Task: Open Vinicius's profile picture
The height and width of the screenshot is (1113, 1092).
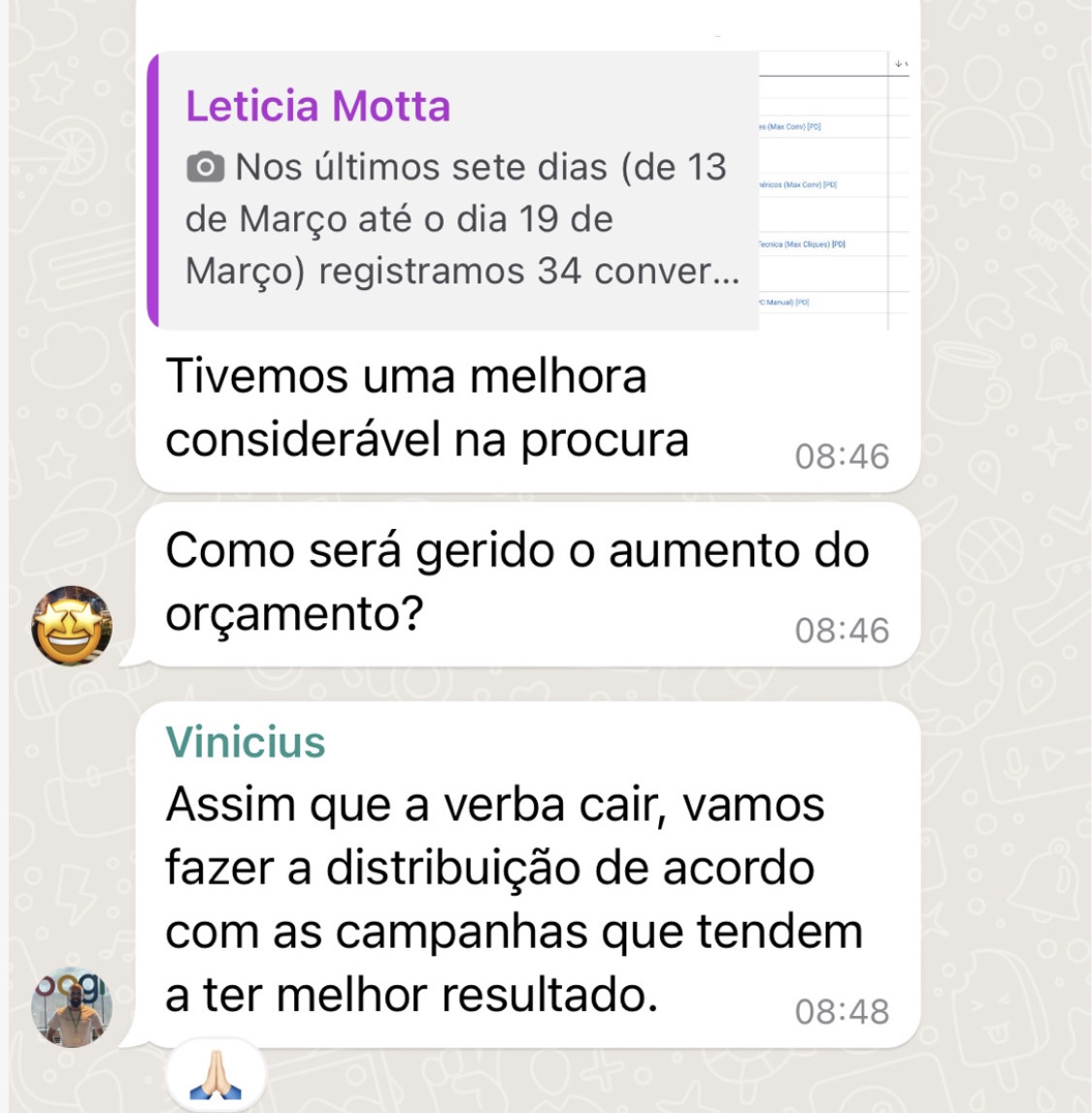Action: click(72, 1007)
